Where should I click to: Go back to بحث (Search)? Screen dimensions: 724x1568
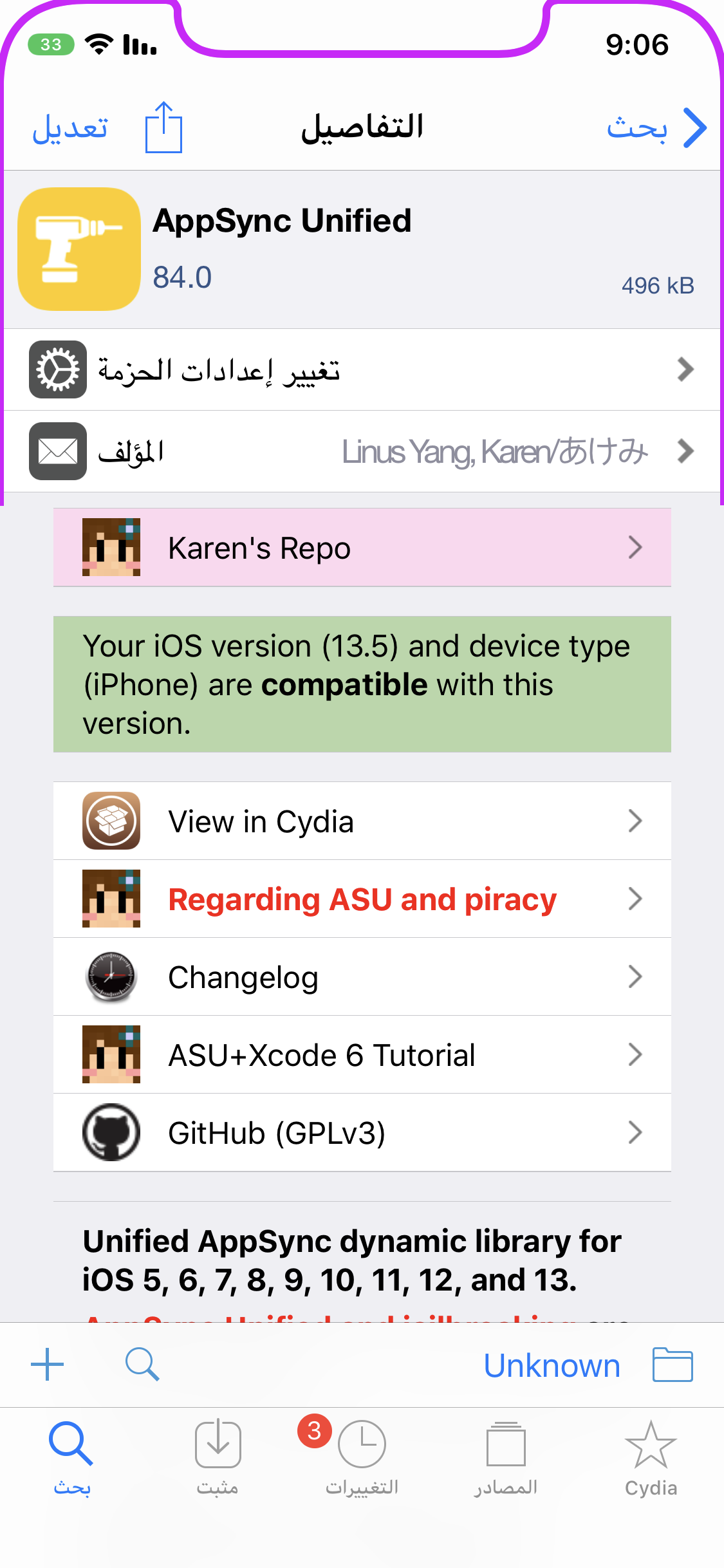[x=656, y=127]
